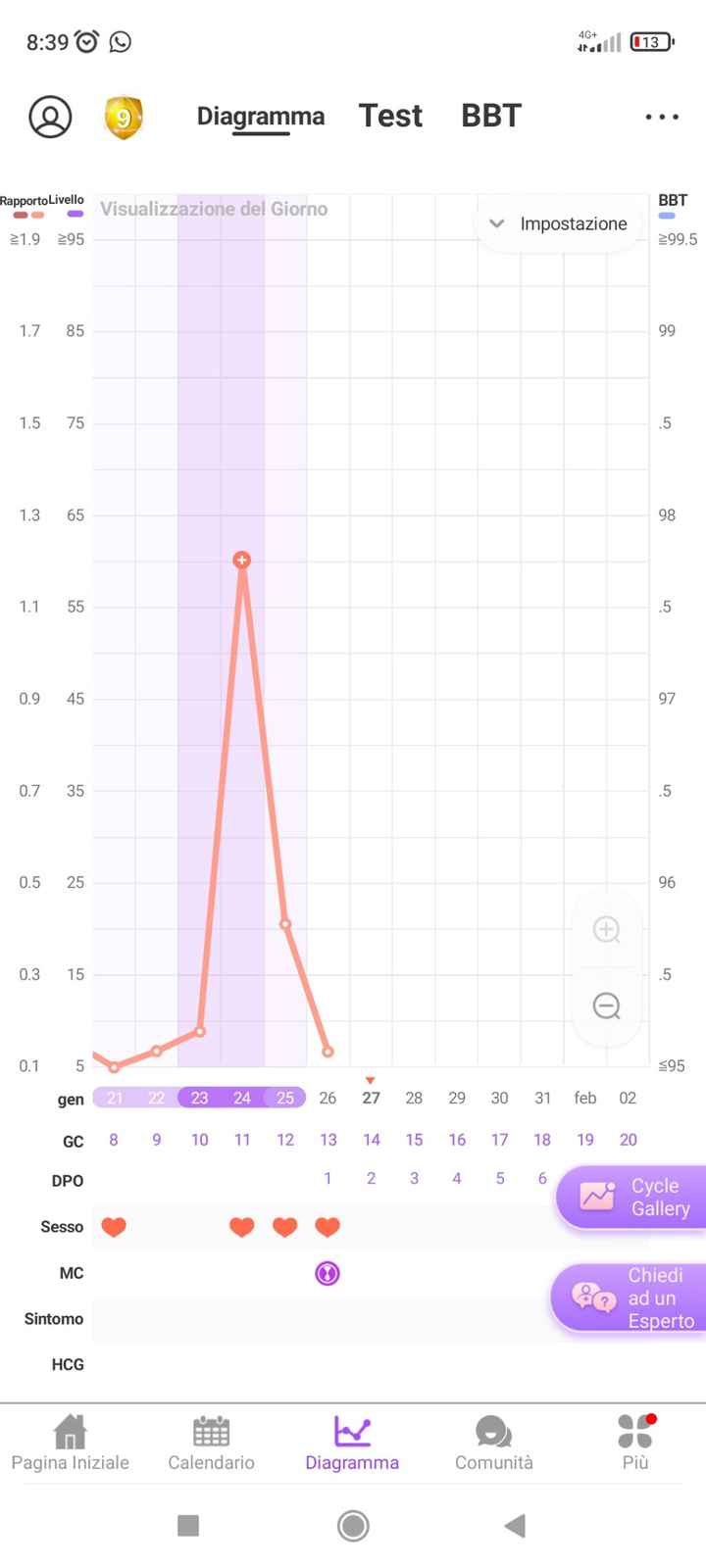
Task: Open the Calendario tab
Action: tap(211, 1443)
